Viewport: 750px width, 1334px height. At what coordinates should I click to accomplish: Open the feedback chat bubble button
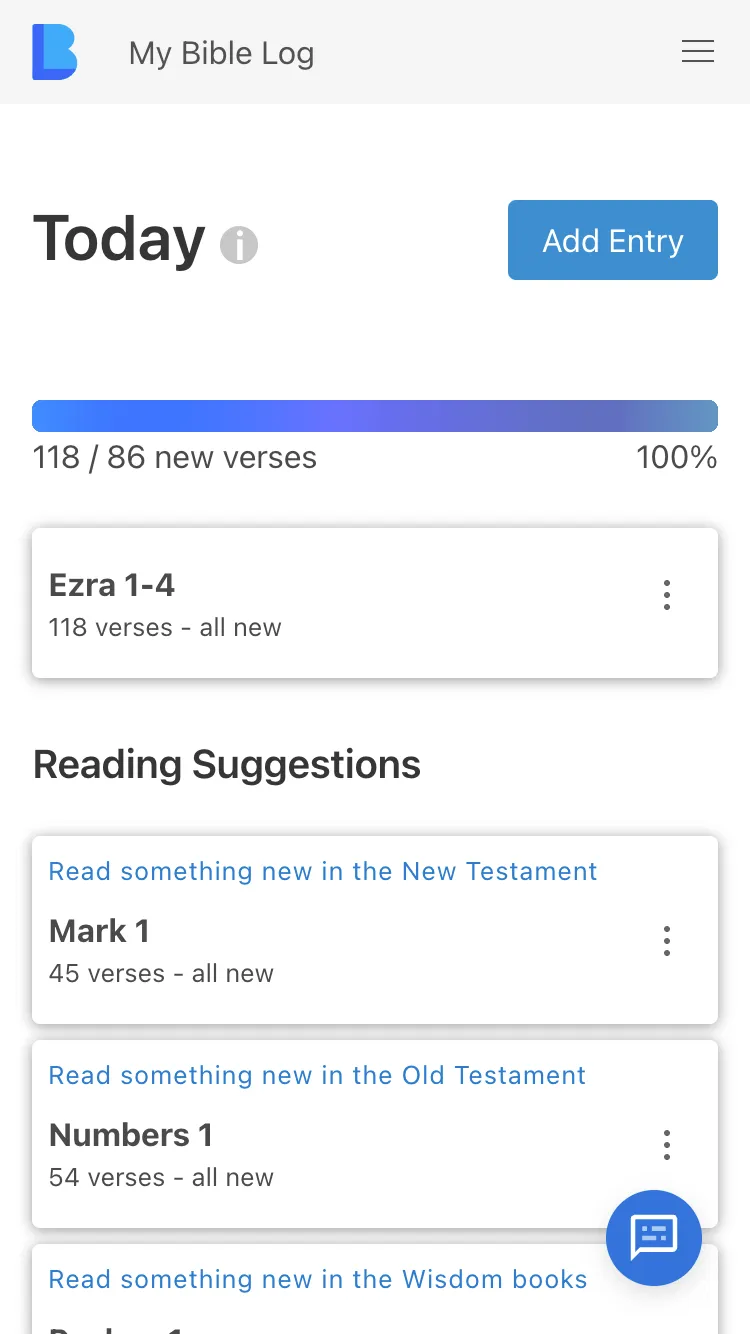pyautogui.click(x=653, y=1238)
